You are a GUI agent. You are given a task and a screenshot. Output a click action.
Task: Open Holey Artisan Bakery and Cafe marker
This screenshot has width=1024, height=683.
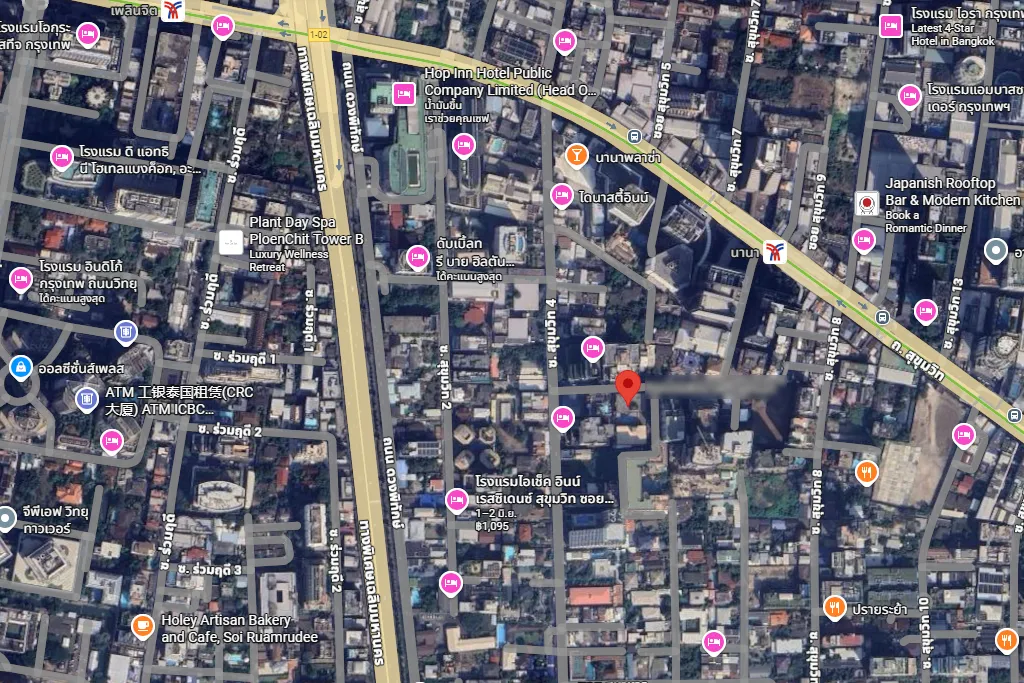[142, 627]
